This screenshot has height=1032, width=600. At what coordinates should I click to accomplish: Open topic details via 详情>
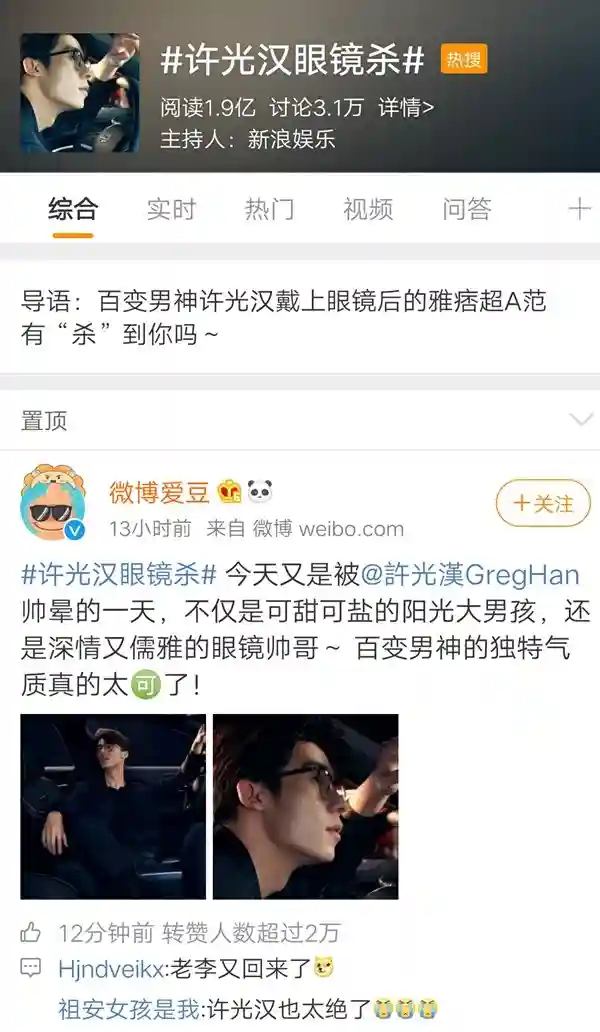(x=406, y=107)
